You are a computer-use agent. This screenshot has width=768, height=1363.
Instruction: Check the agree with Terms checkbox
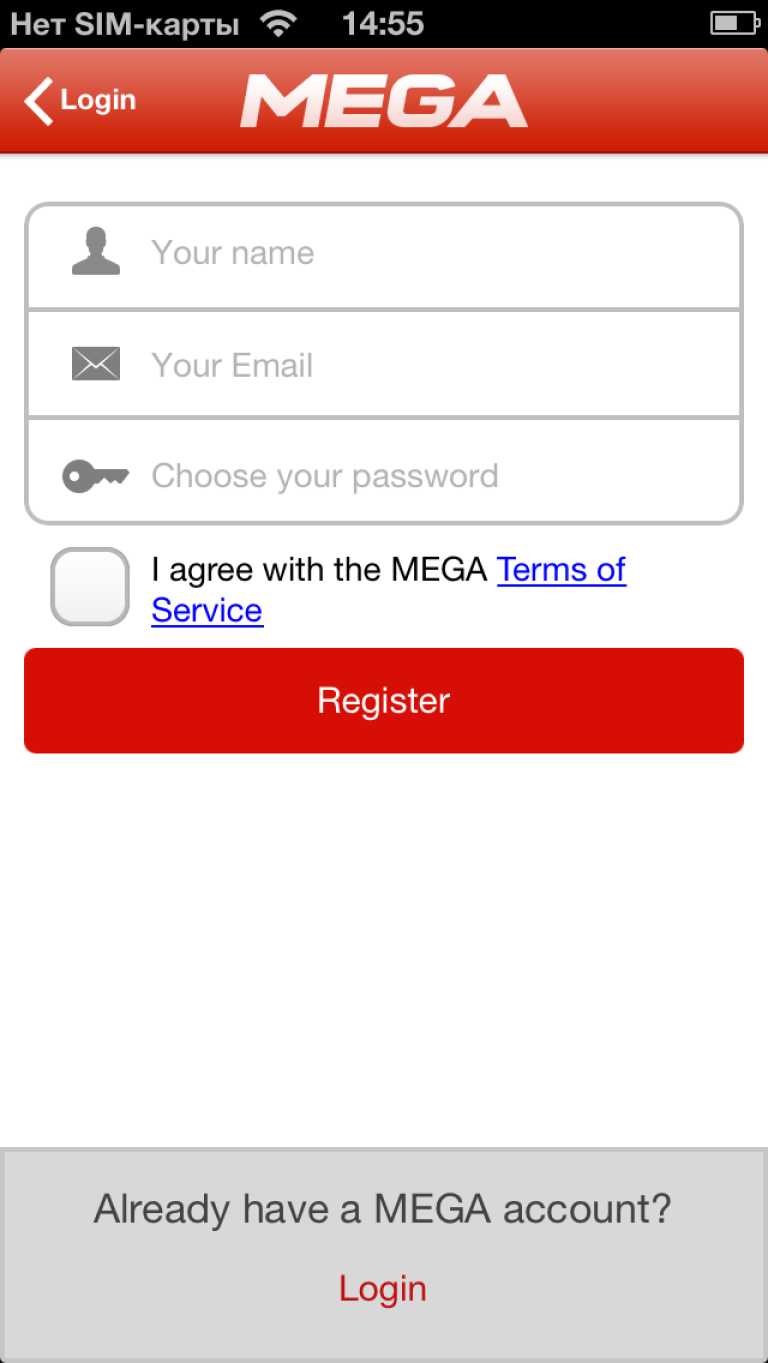point(90,587)
